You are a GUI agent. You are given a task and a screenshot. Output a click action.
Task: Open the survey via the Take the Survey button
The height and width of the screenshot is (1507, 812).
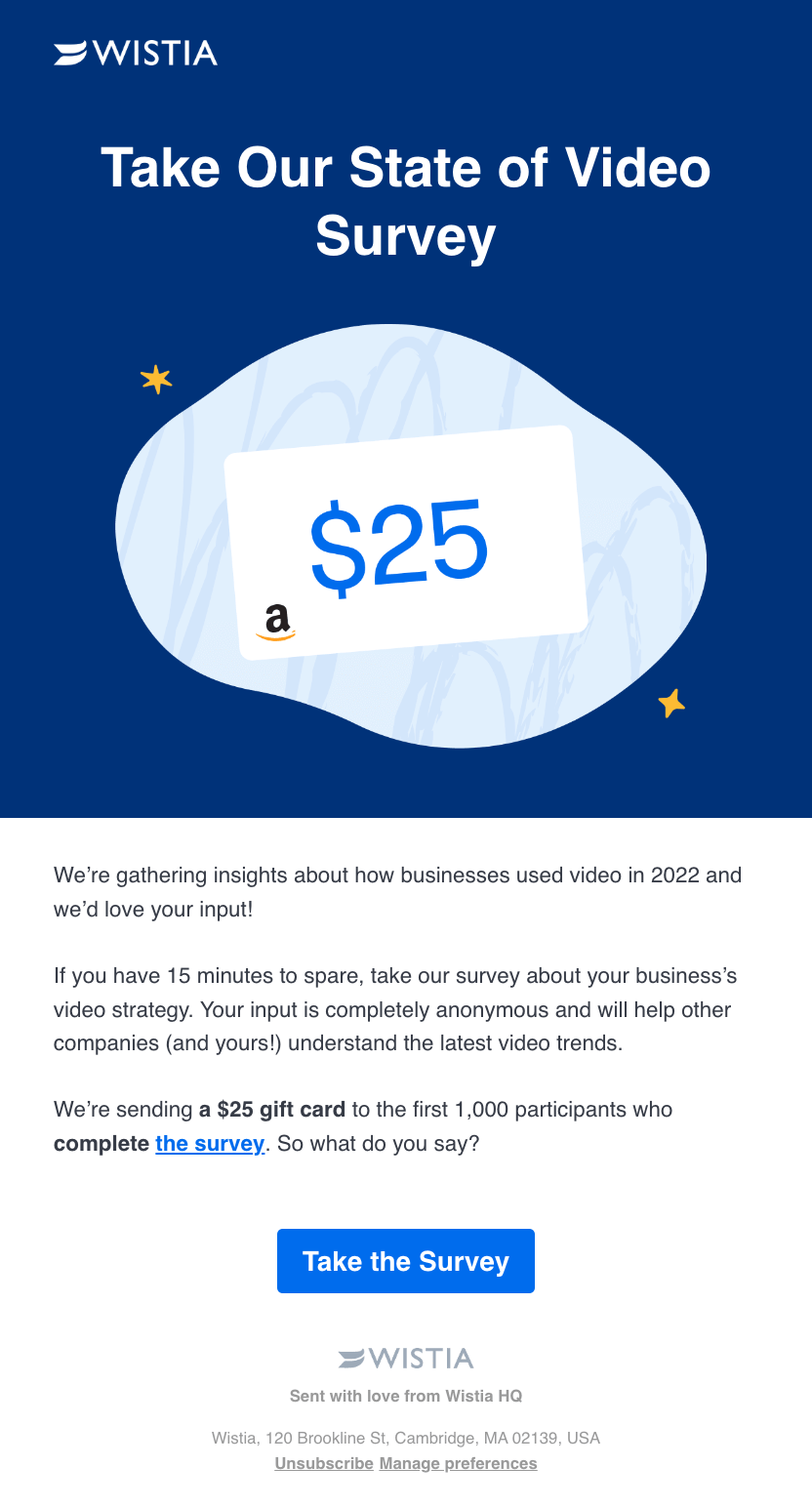pyautogui.click(x=405, y=1261)
